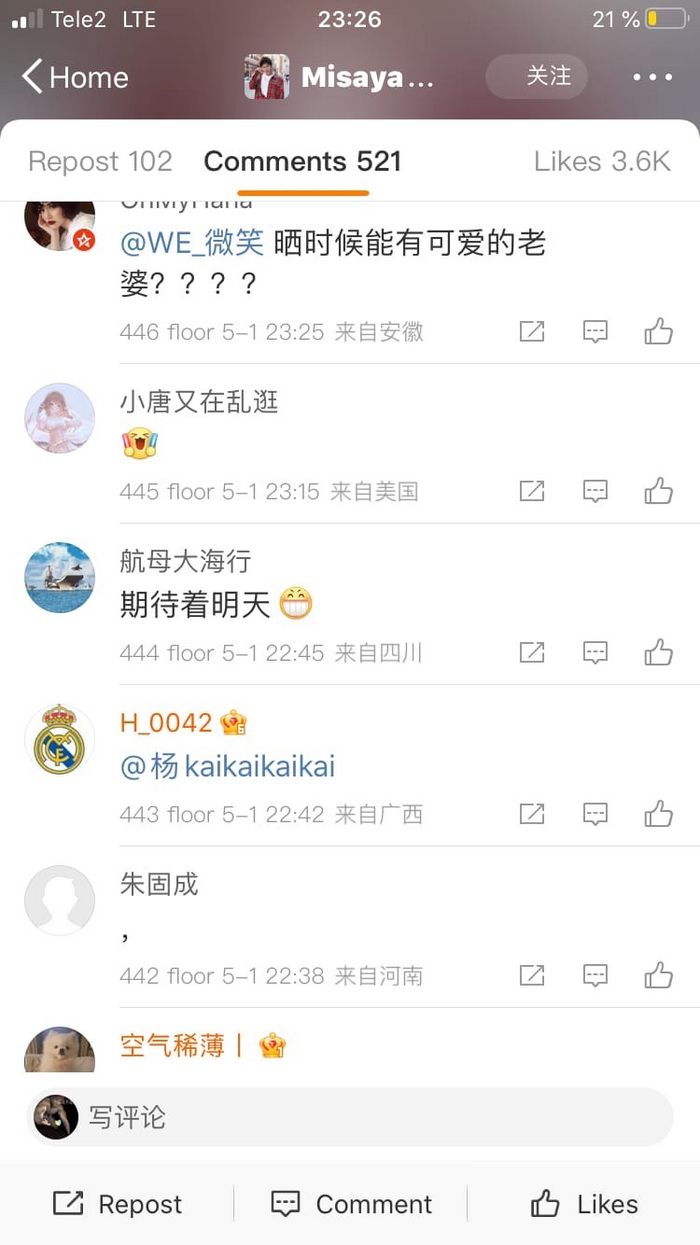View 小唐又在乱逛's profile avatar
The width and height of the screenshot is (700, 1245).
[x=59, y=418]
